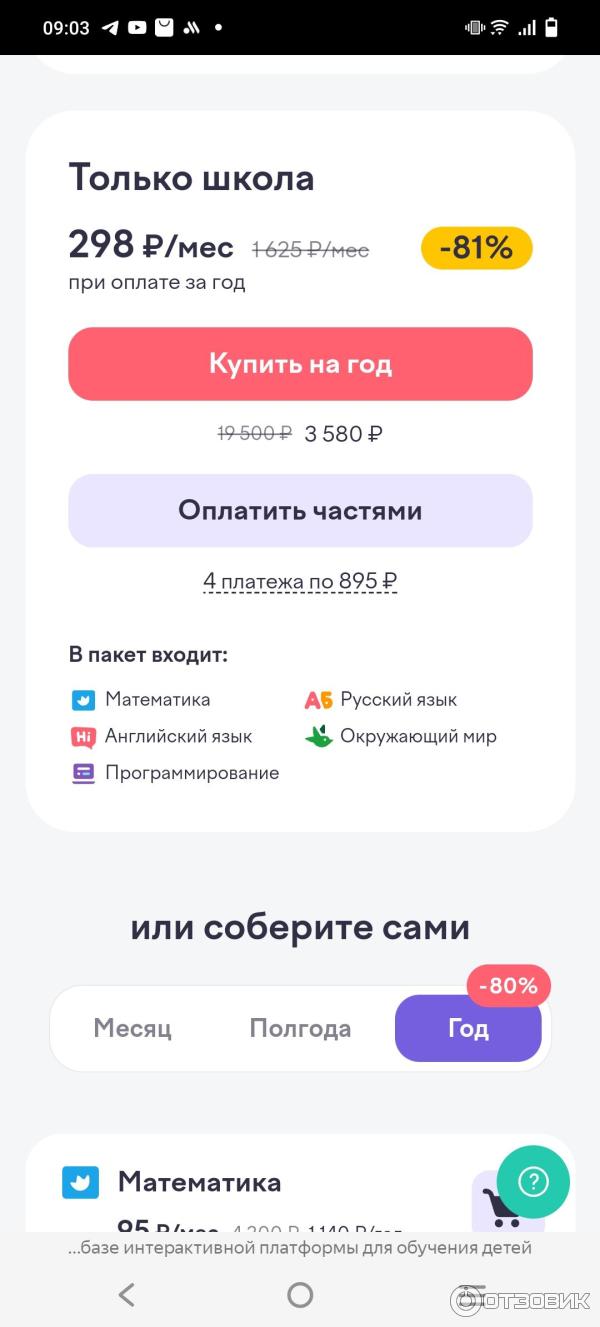Open the 4 платежа по 895 ₽ link
Screen dimensions: 600x1327
click(300, 581)
